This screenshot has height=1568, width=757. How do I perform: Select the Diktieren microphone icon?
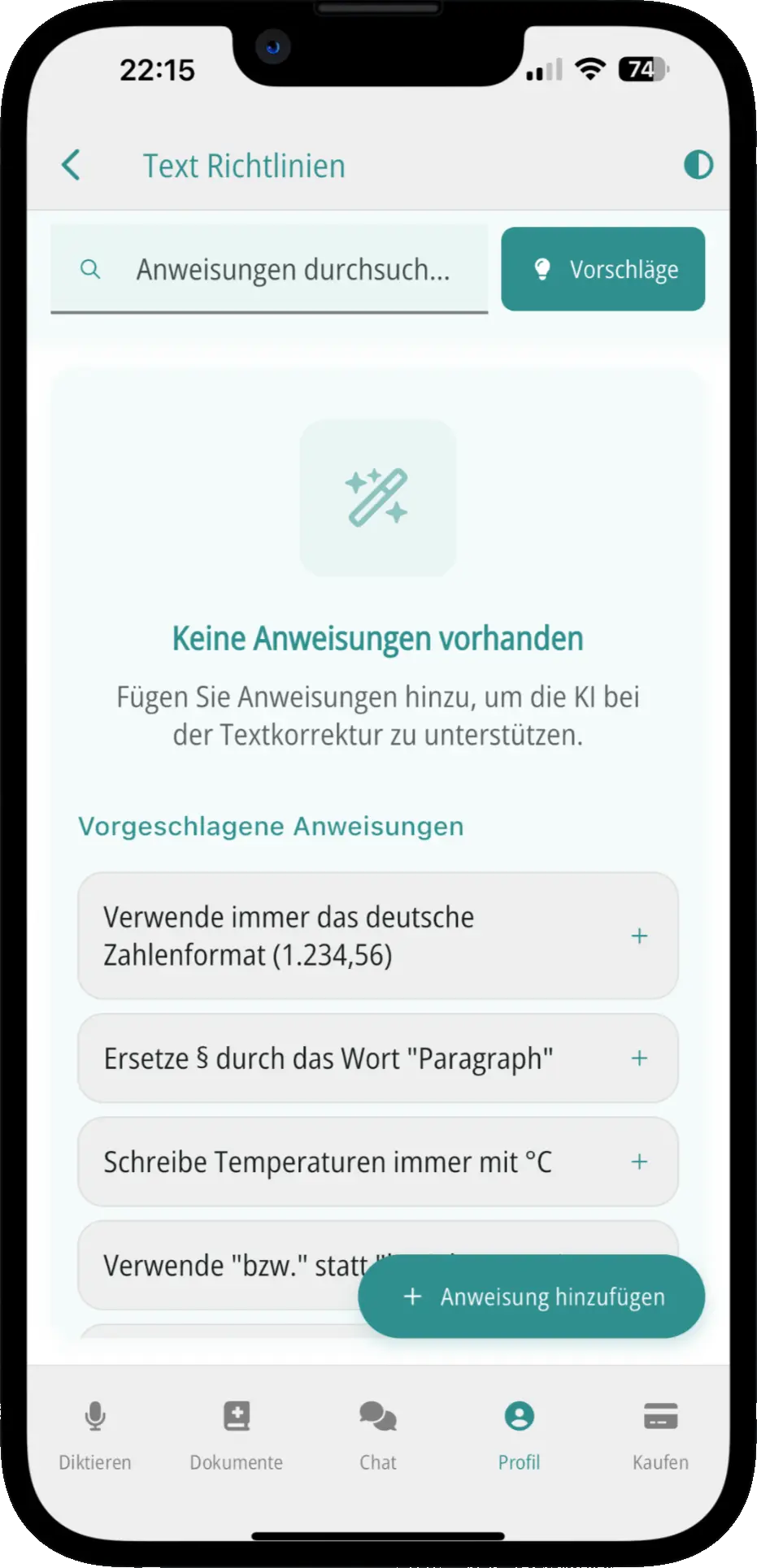point(95,1414)
